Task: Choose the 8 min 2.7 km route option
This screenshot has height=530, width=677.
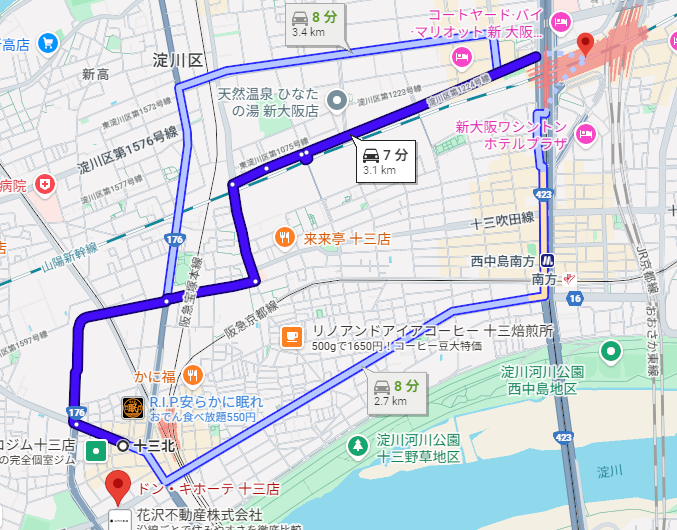Action: point(394,392)
